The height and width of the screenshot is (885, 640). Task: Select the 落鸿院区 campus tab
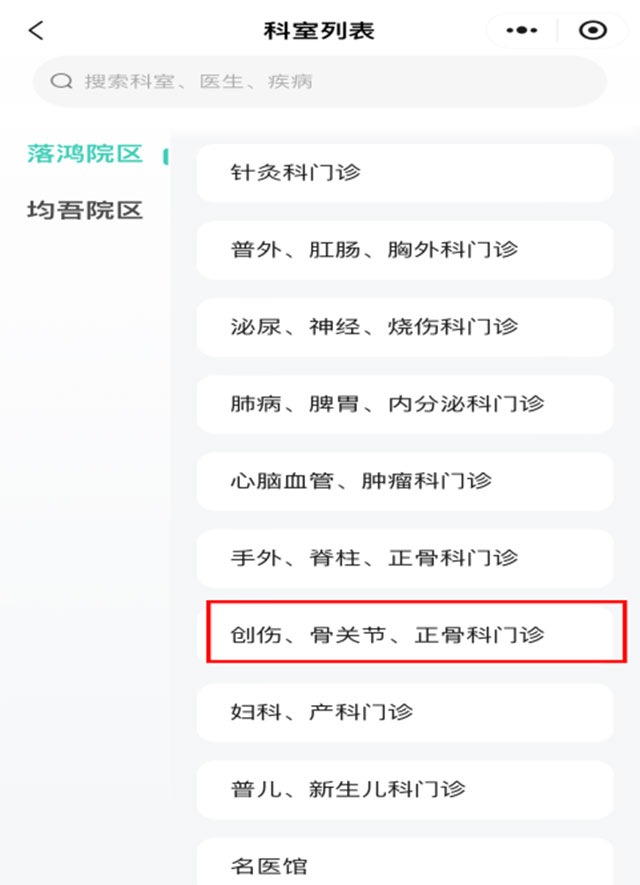click(x=85, y=155)
